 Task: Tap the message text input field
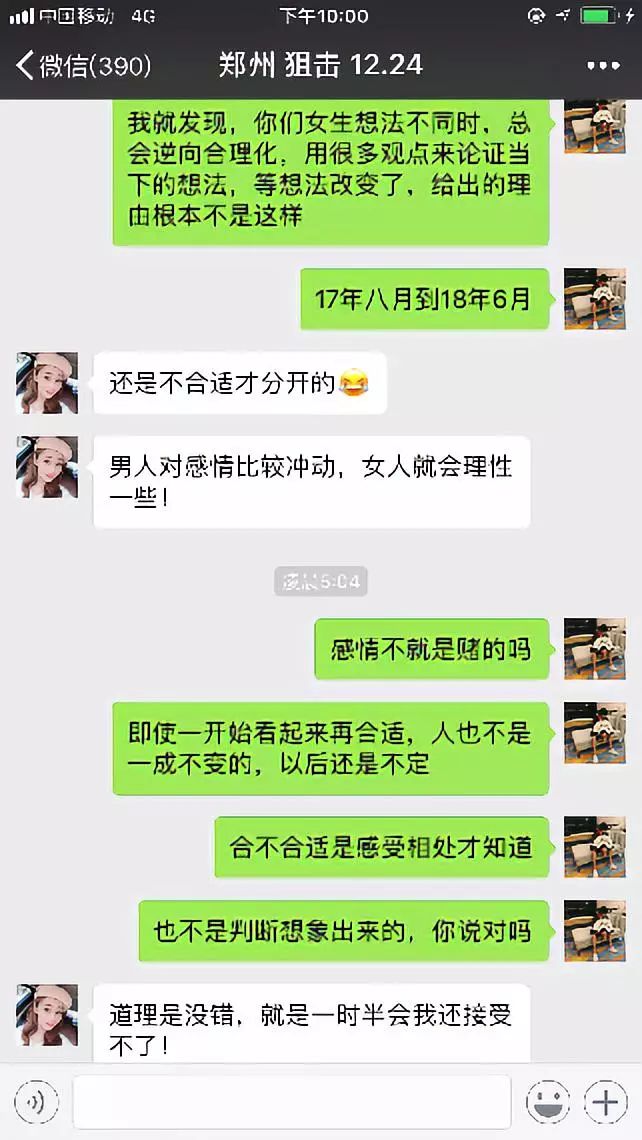coord(292,1103)
